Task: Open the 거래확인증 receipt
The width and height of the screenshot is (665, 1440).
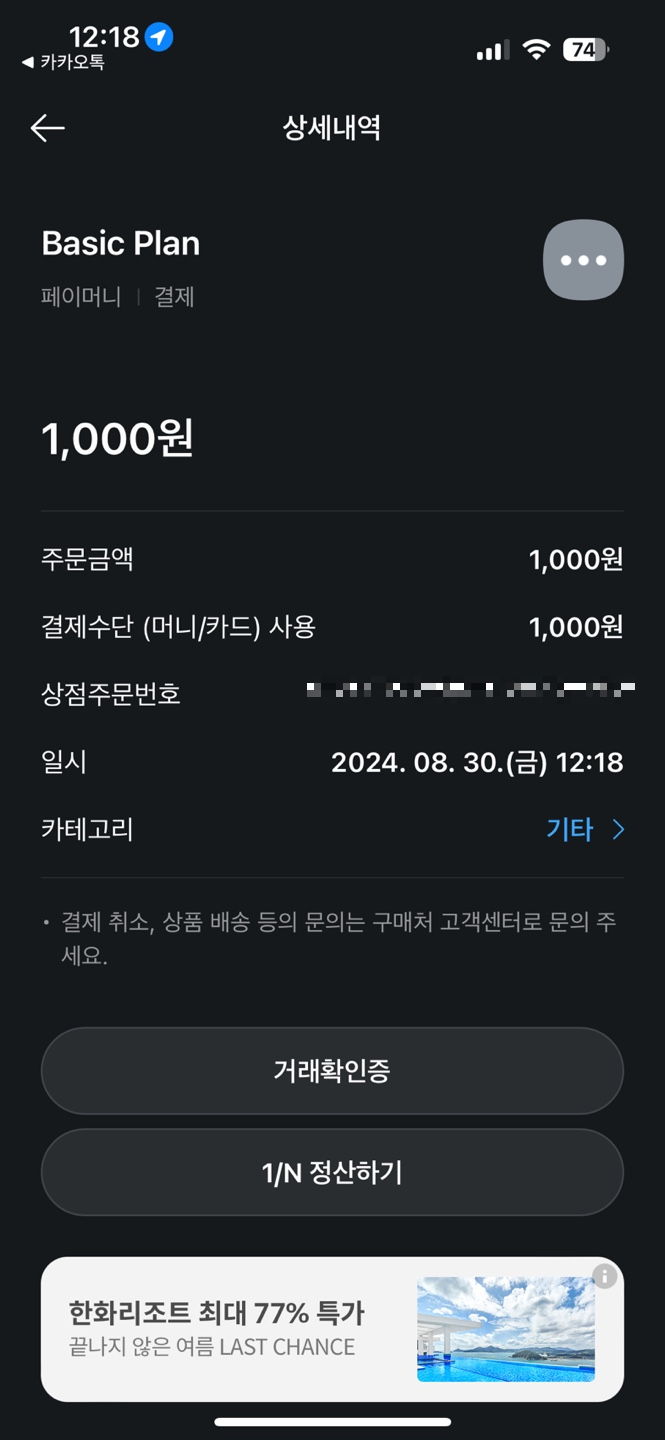Action: pos(332,1071)
